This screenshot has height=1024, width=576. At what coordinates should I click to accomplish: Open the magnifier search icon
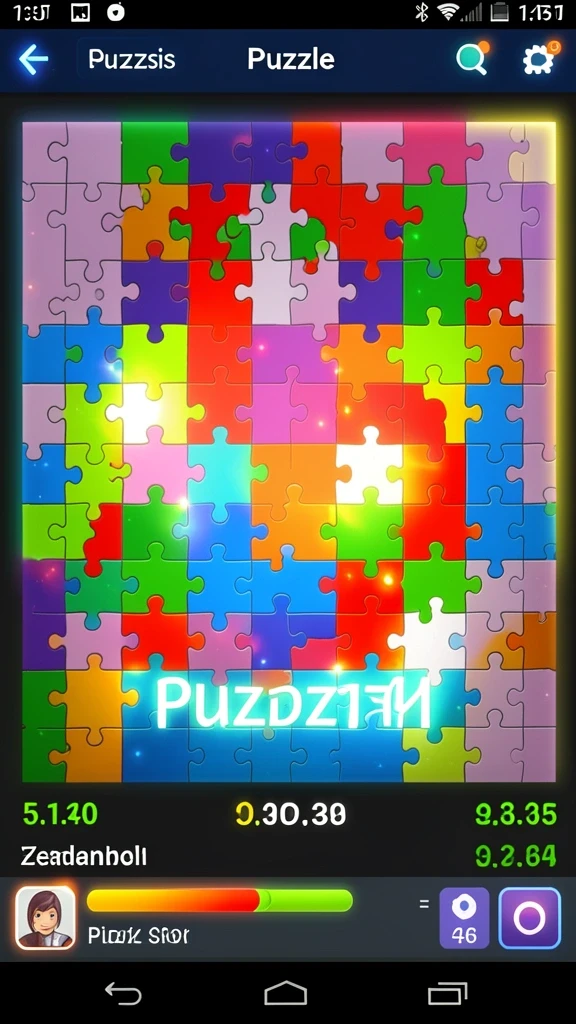click(x=472, y=59)
